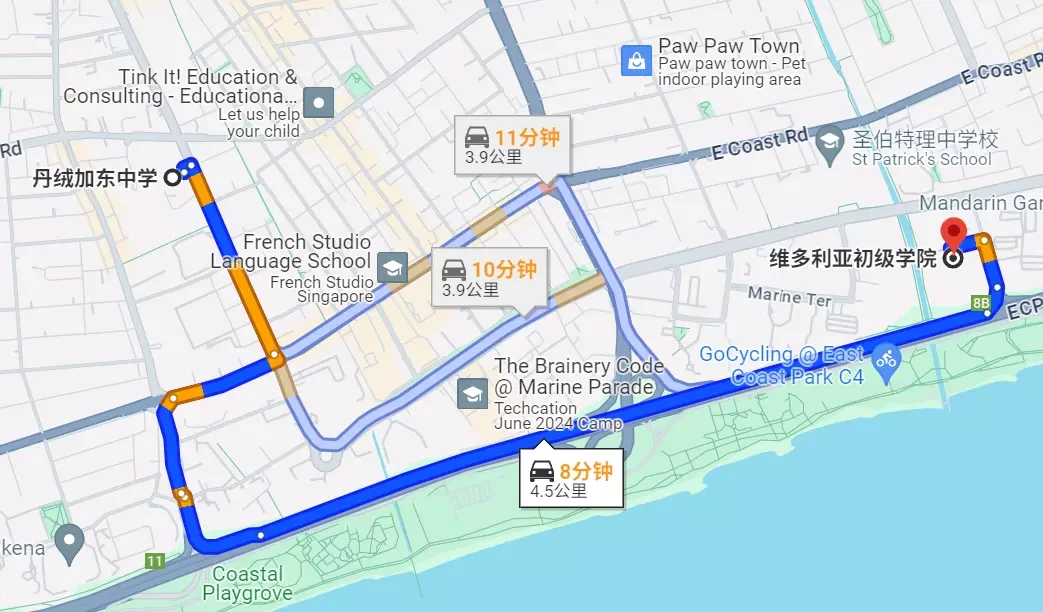This screenshot has height=612, width=1043.
Task: Open Paw Paw Town shopping marker
Action: pyautogui.click(x=636, y=60)
